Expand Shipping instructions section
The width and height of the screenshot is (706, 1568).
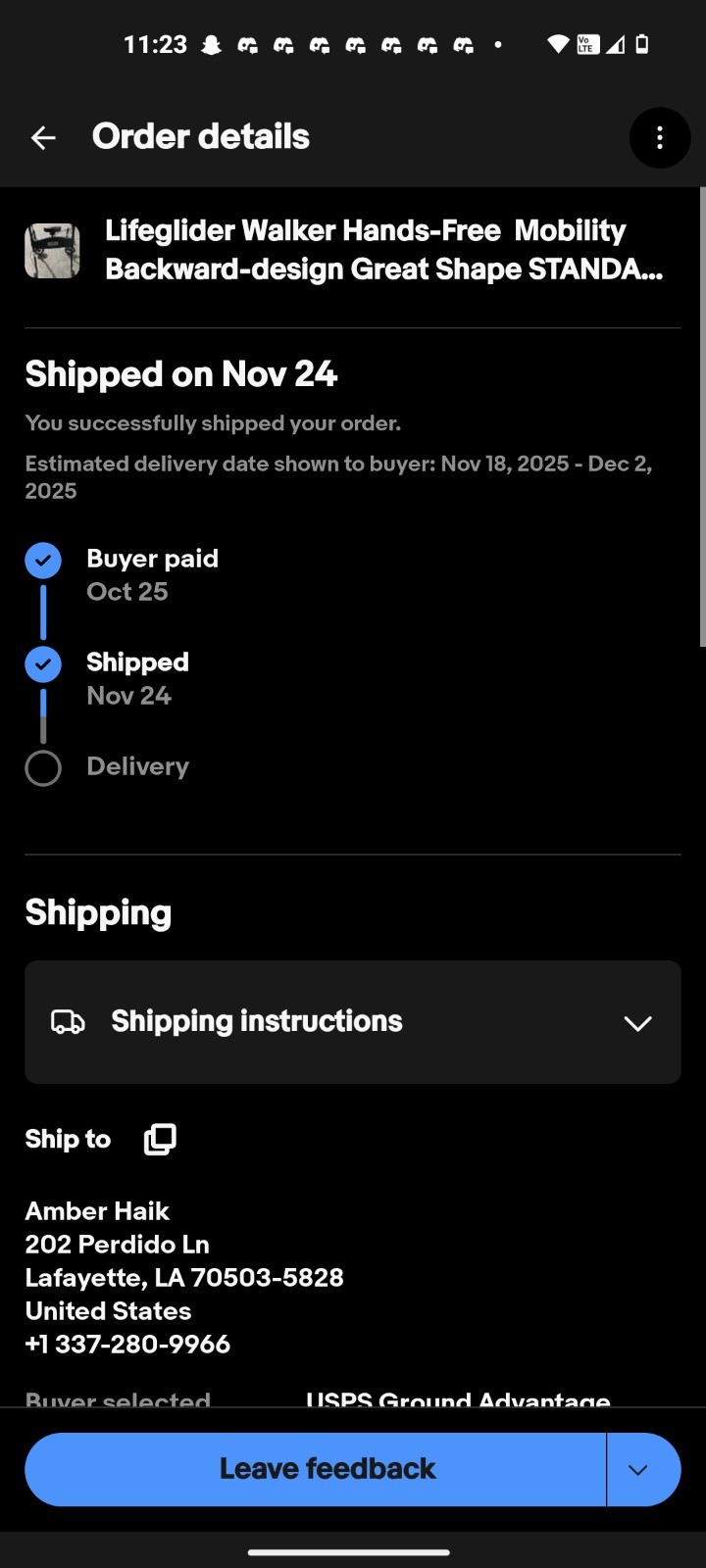353,1022
